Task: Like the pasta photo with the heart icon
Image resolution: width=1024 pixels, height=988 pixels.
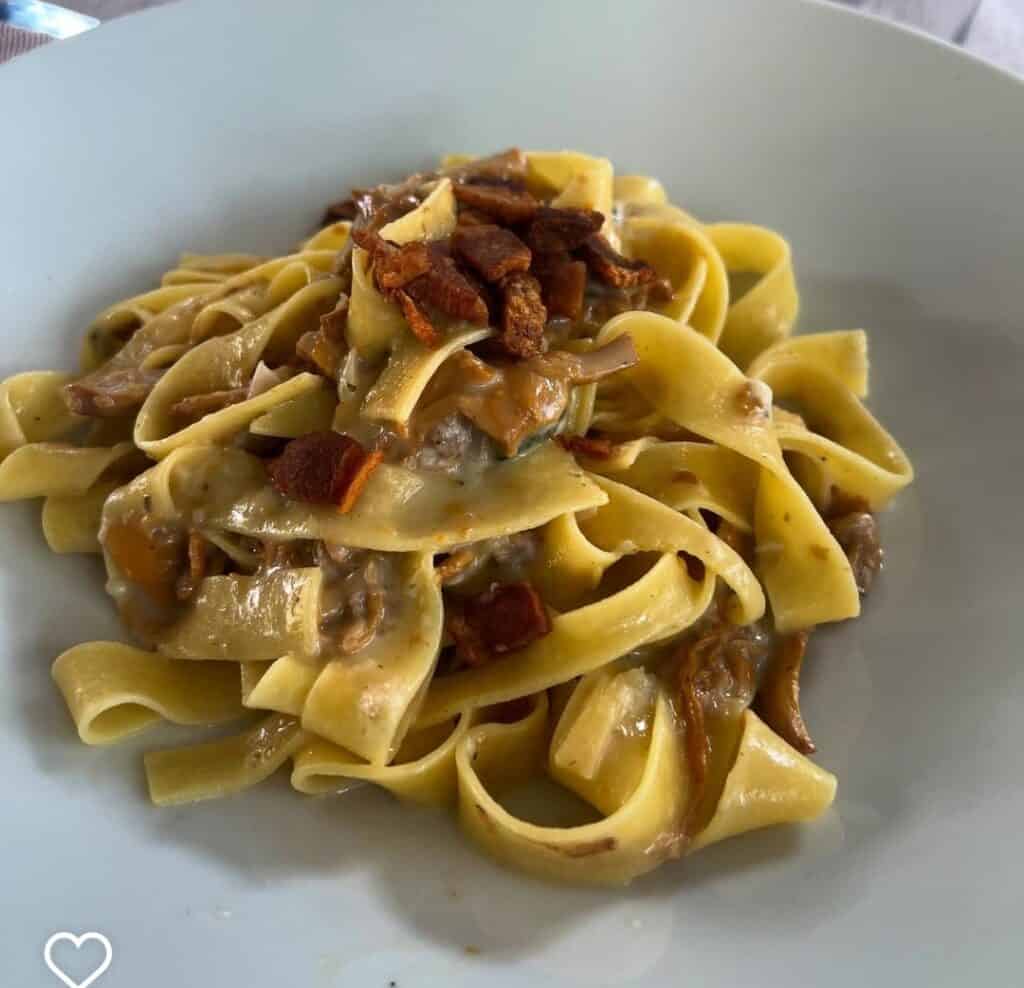Action: click(77, 958)
